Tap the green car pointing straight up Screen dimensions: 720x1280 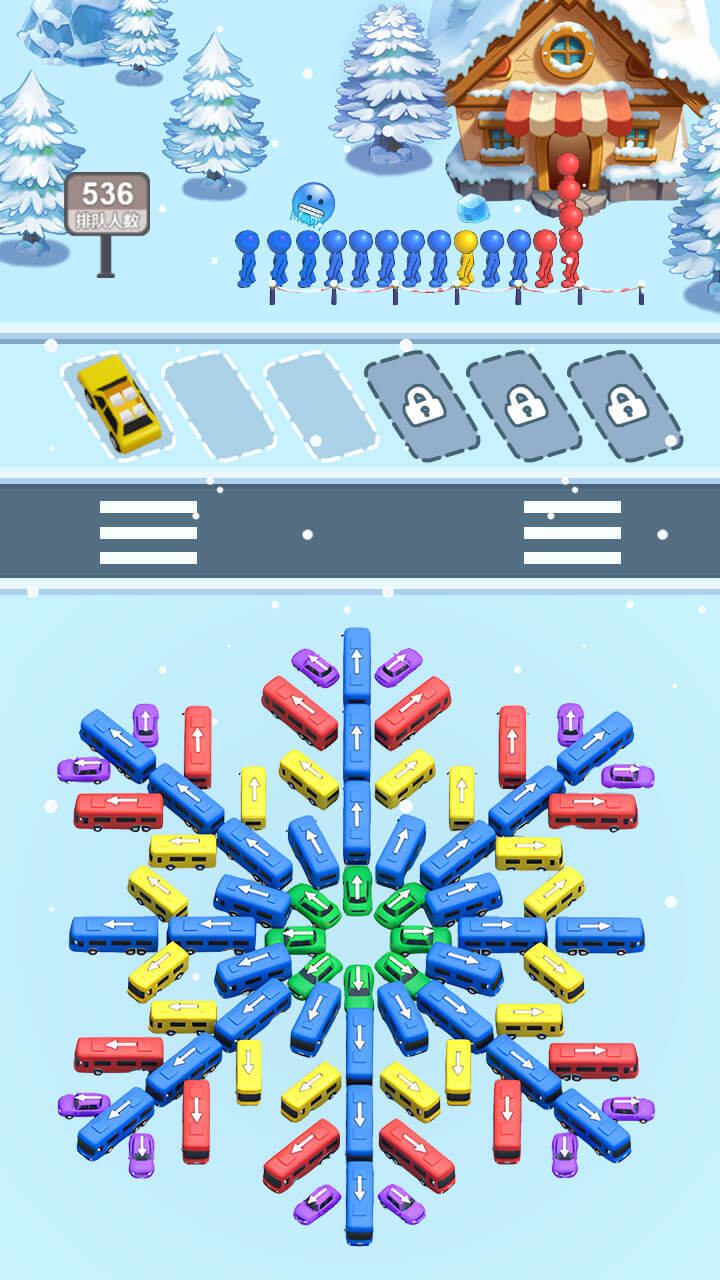click(x=358, y=890)
